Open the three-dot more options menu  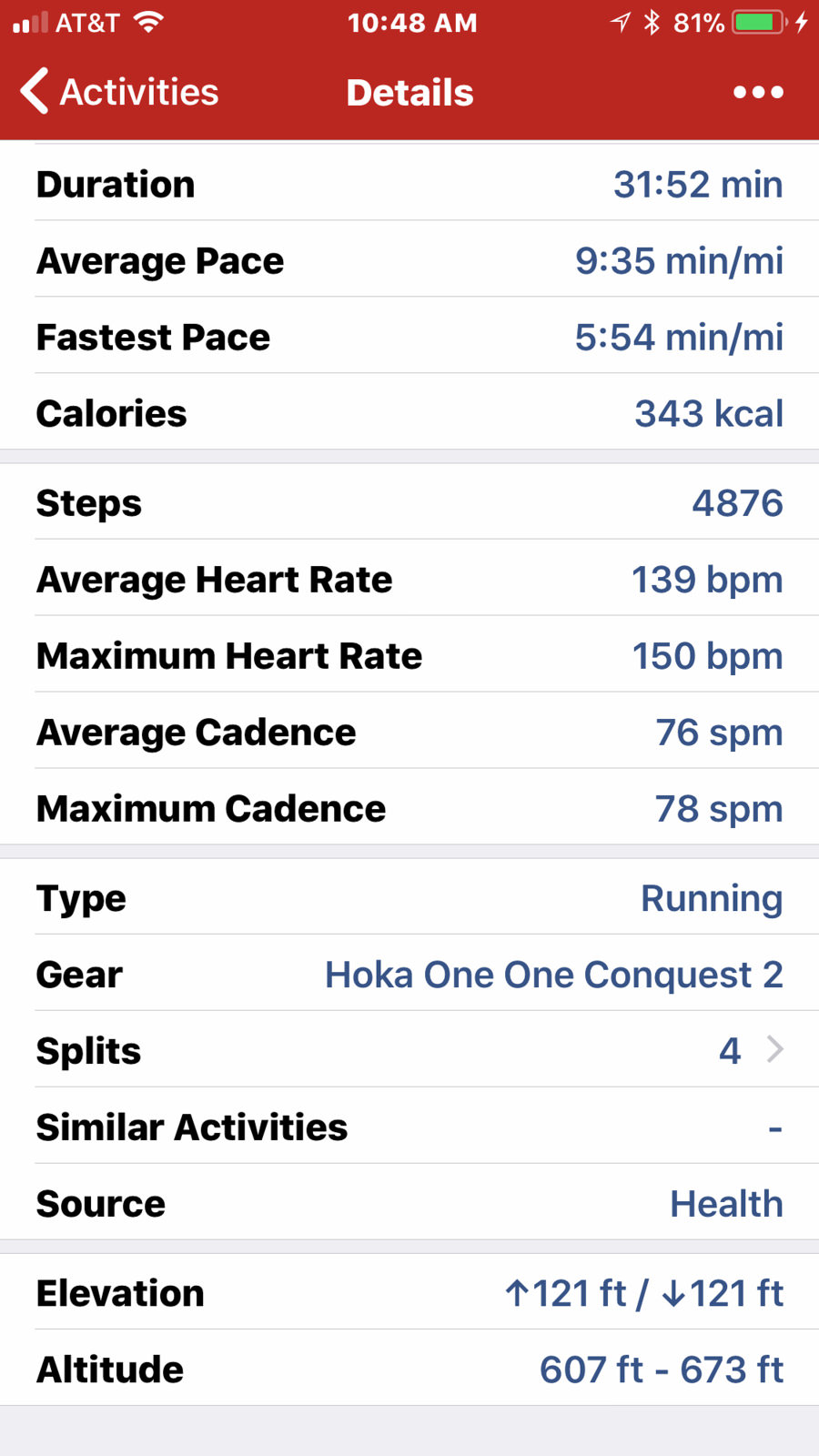click(x=758, y=92)
